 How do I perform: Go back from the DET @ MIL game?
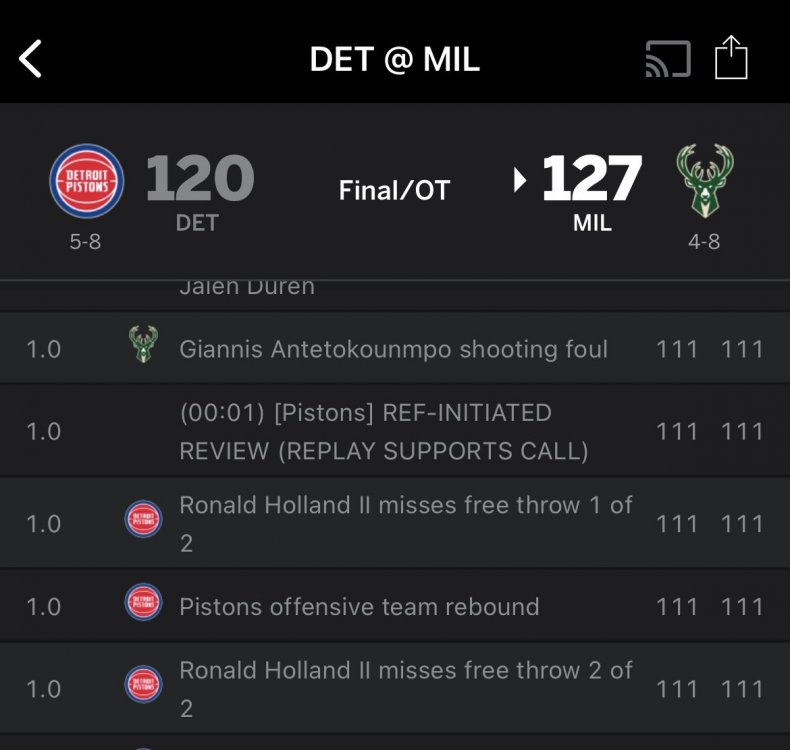click(x=32, y=59)
